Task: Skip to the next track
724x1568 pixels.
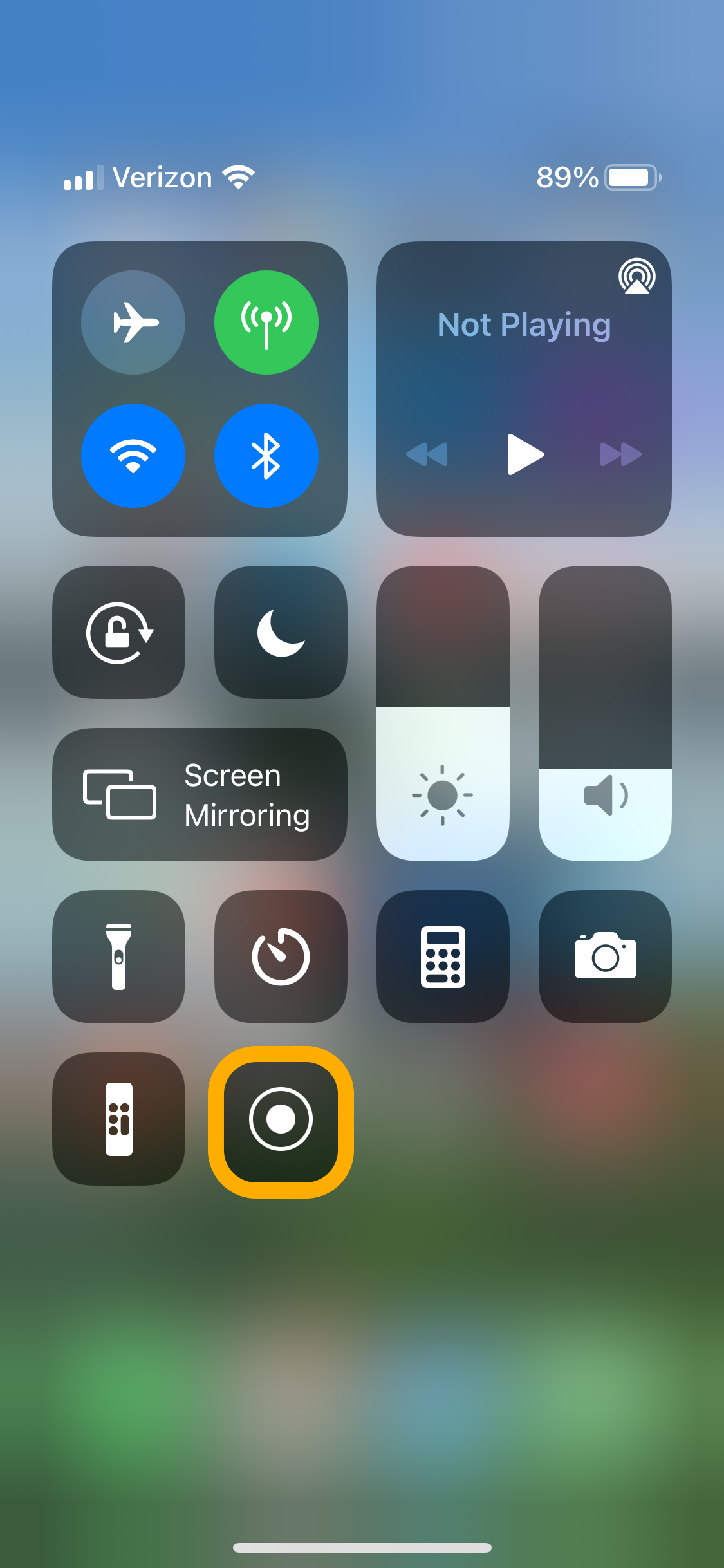Action: 620,454
